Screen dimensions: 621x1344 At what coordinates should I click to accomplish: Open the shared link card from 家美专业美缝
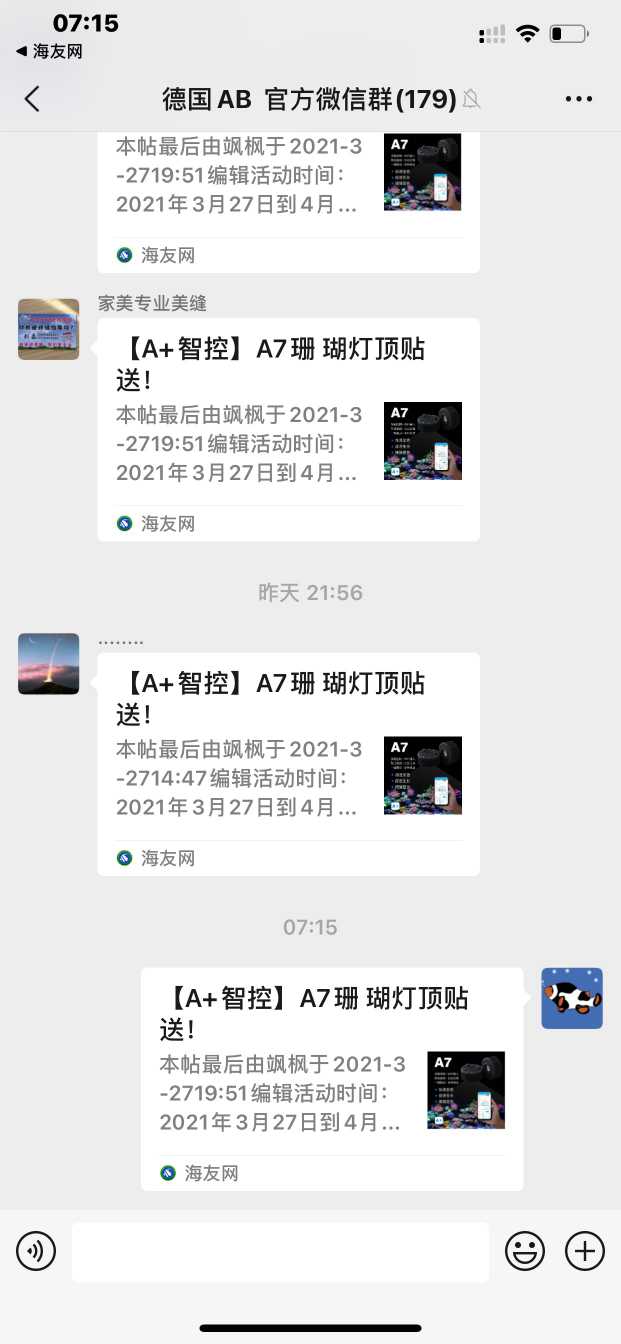pyautogui.click(x=288, y=430)
